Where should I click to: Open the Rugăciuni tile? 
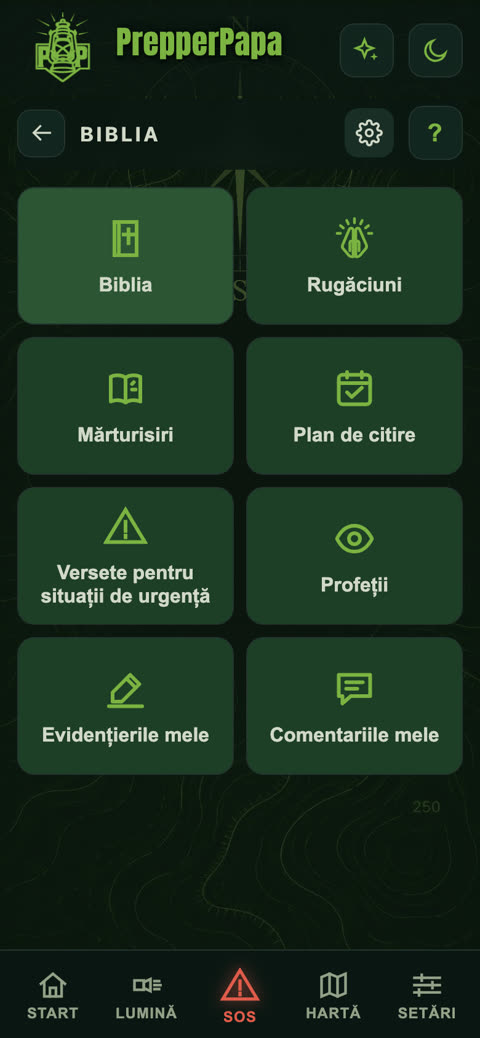coord(354,256)
